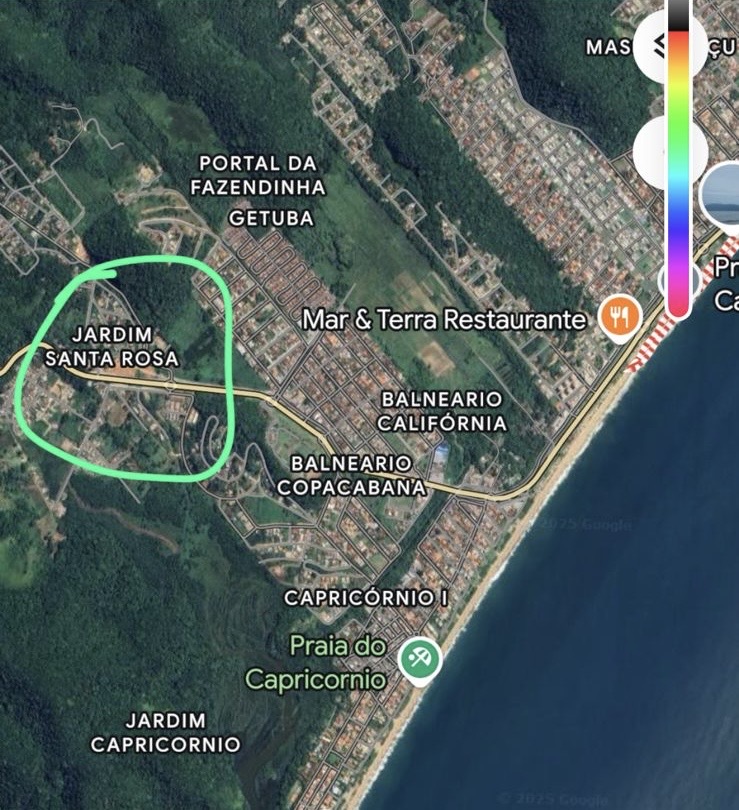Select the Balneario Copacabana label
Image resolution: width=739 pixels, height=810 pixels.
pos(357,476)
